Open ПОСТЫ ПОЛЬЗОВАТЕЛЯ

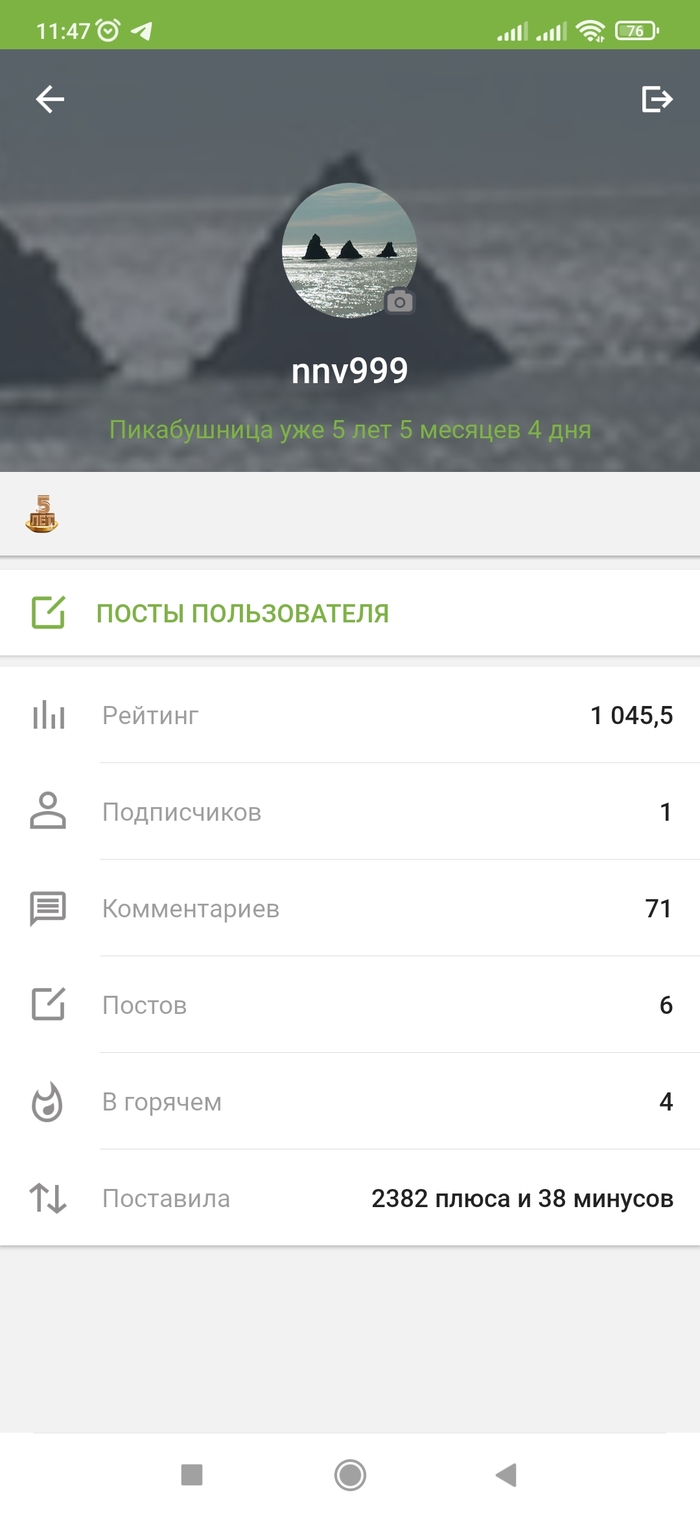coord(242,613)
